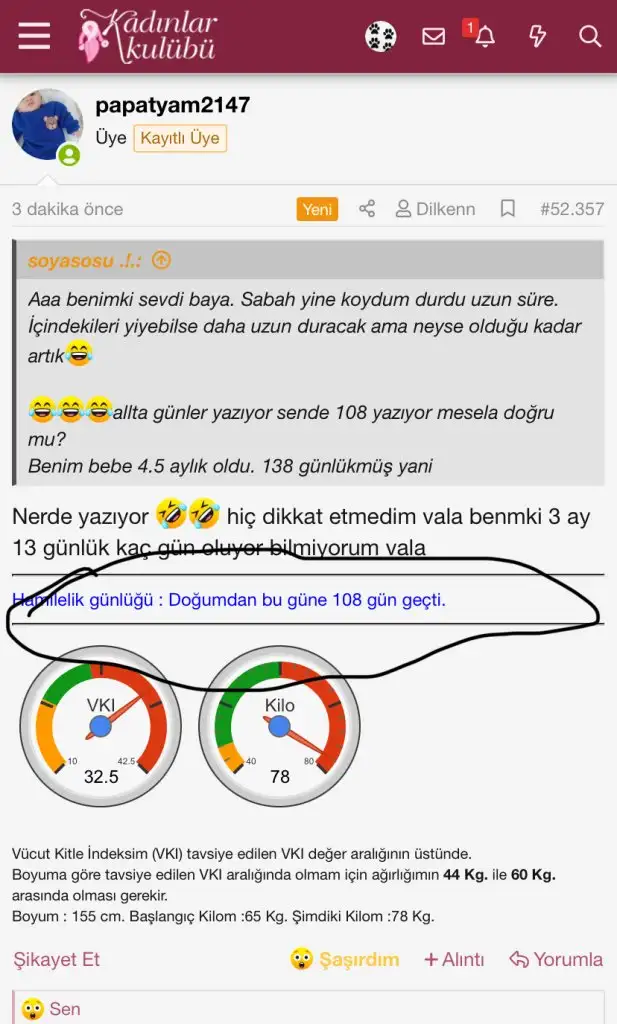Jump to soyasosu's quoted post

tap(161, 261)
